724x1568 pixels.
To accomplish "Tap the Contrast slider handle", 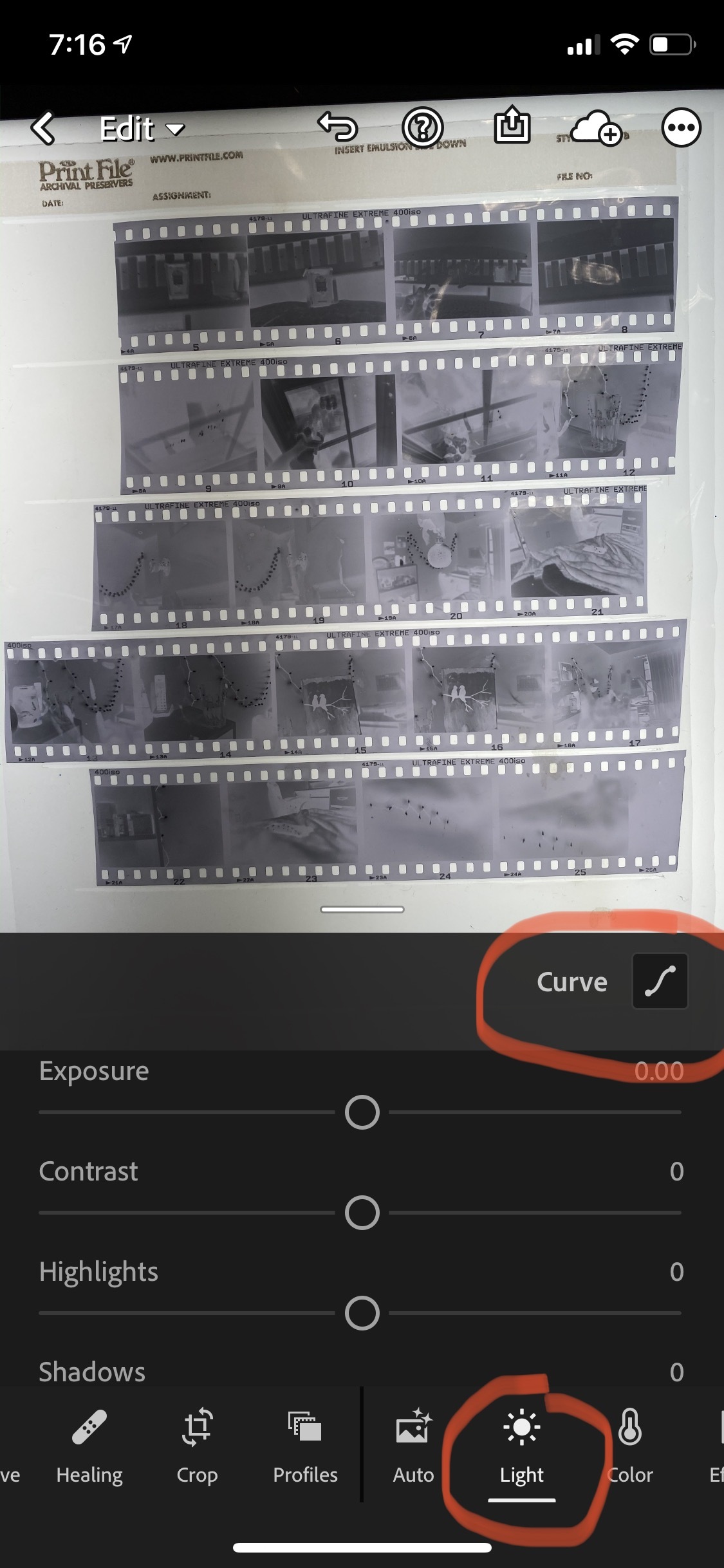I will 362,1213.
